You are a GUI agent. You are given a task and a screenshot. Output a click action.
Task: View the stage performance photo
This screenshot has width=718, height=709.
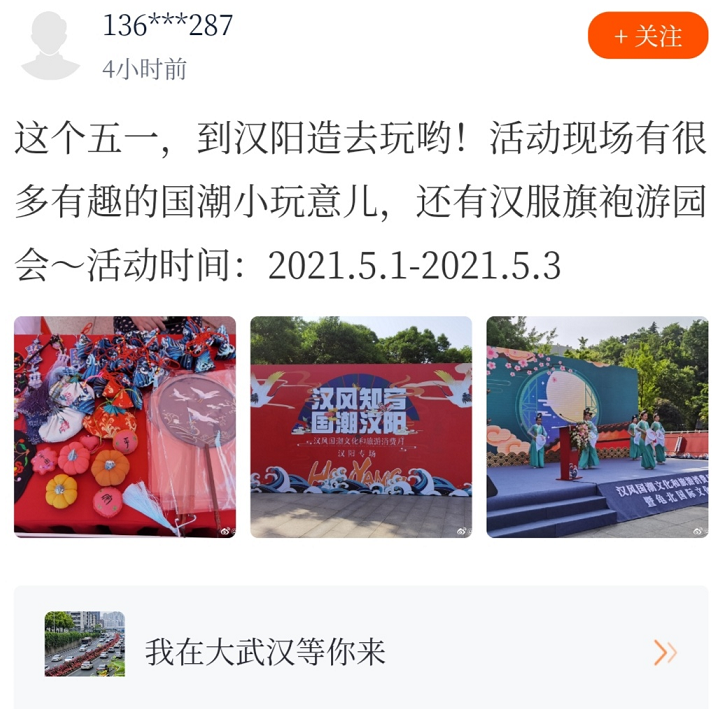click(x=597, y=427)
